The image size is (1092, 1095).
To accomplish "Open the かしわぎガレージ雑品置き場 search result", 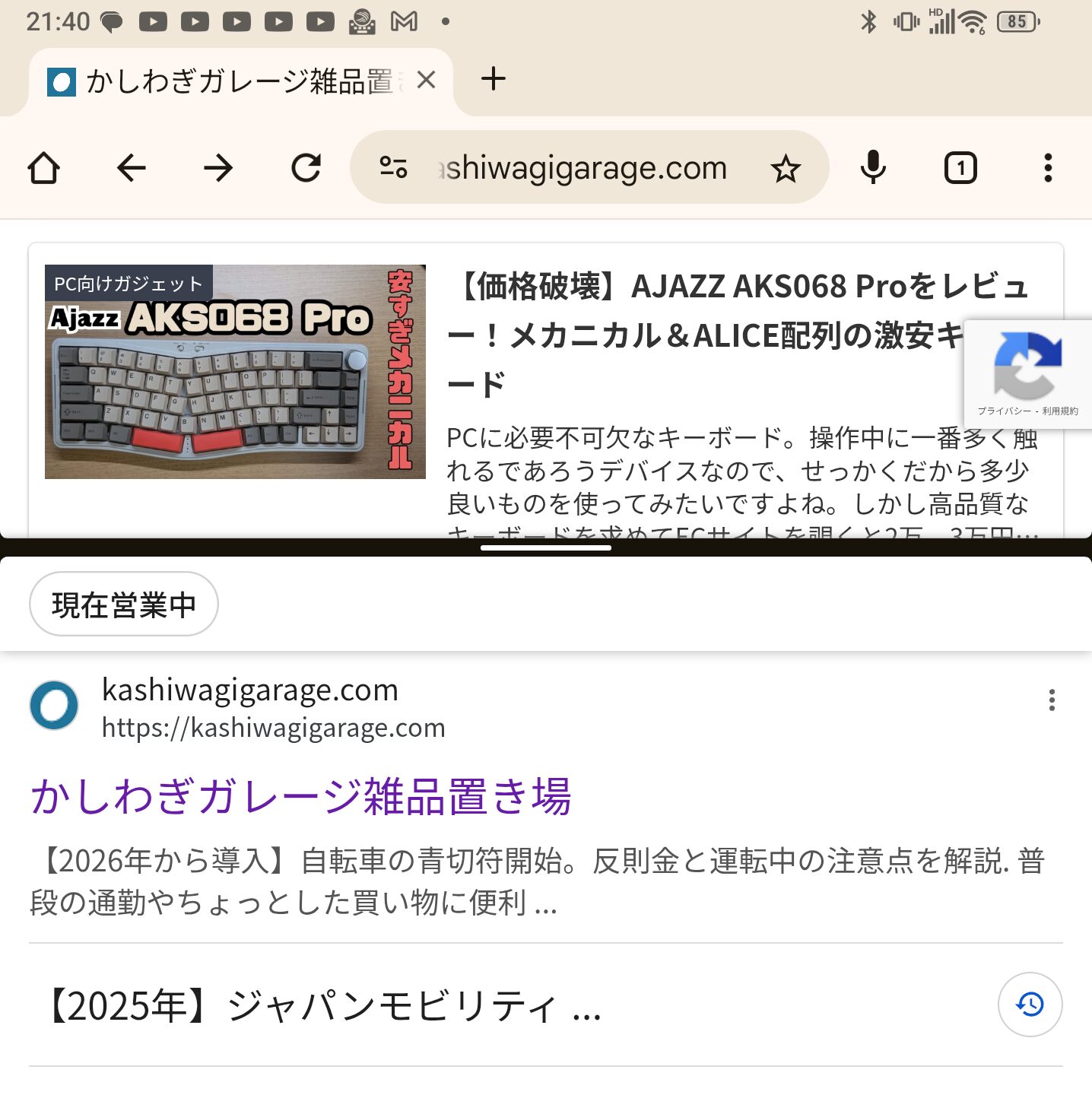I will 301,797.
